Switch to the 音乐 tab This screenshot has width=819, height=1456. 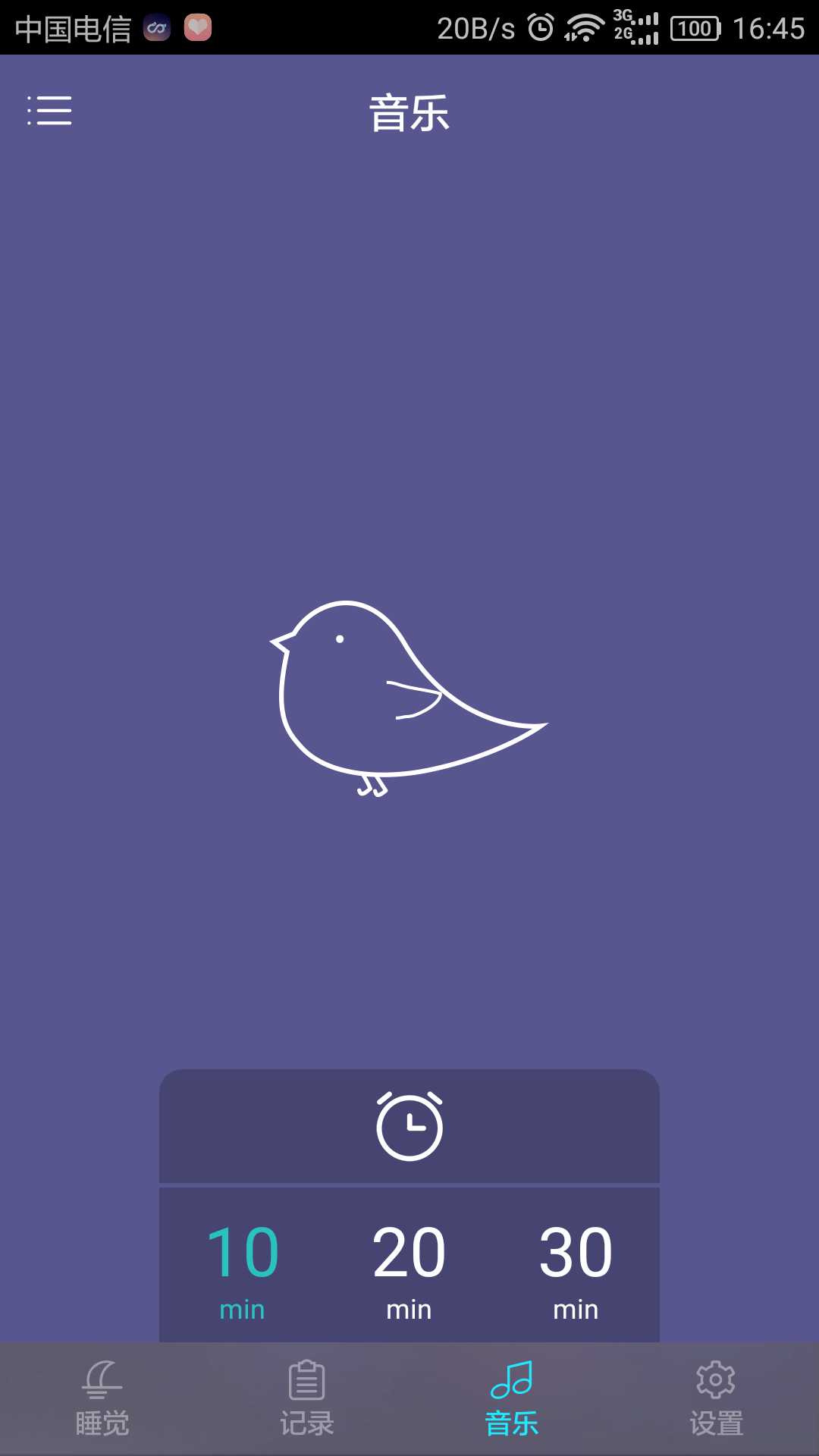point(512,1398)
